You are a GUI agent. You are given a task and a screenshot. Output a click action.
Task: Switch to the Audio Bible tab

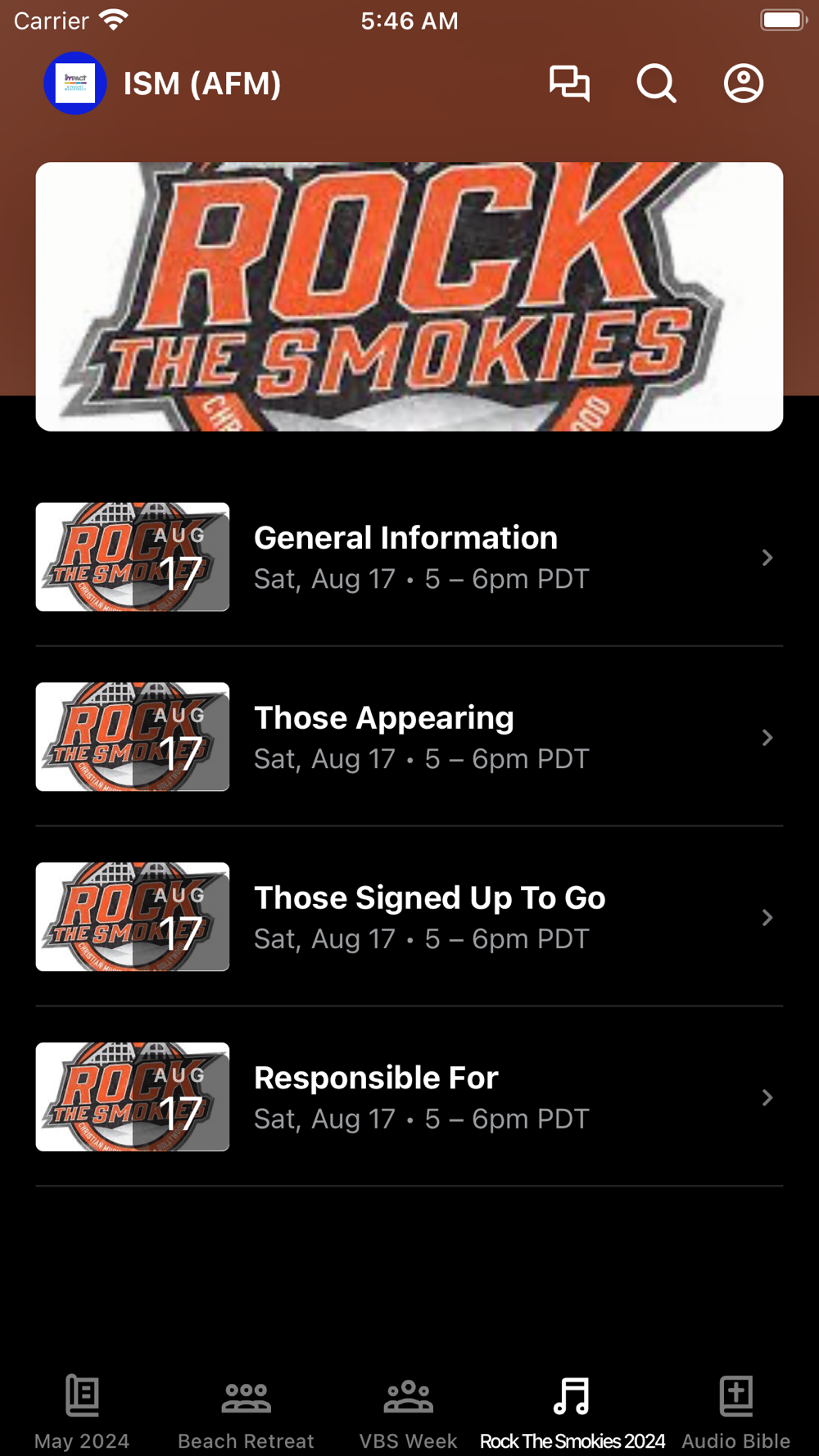pyautogui.click(x=735, y=1412)
